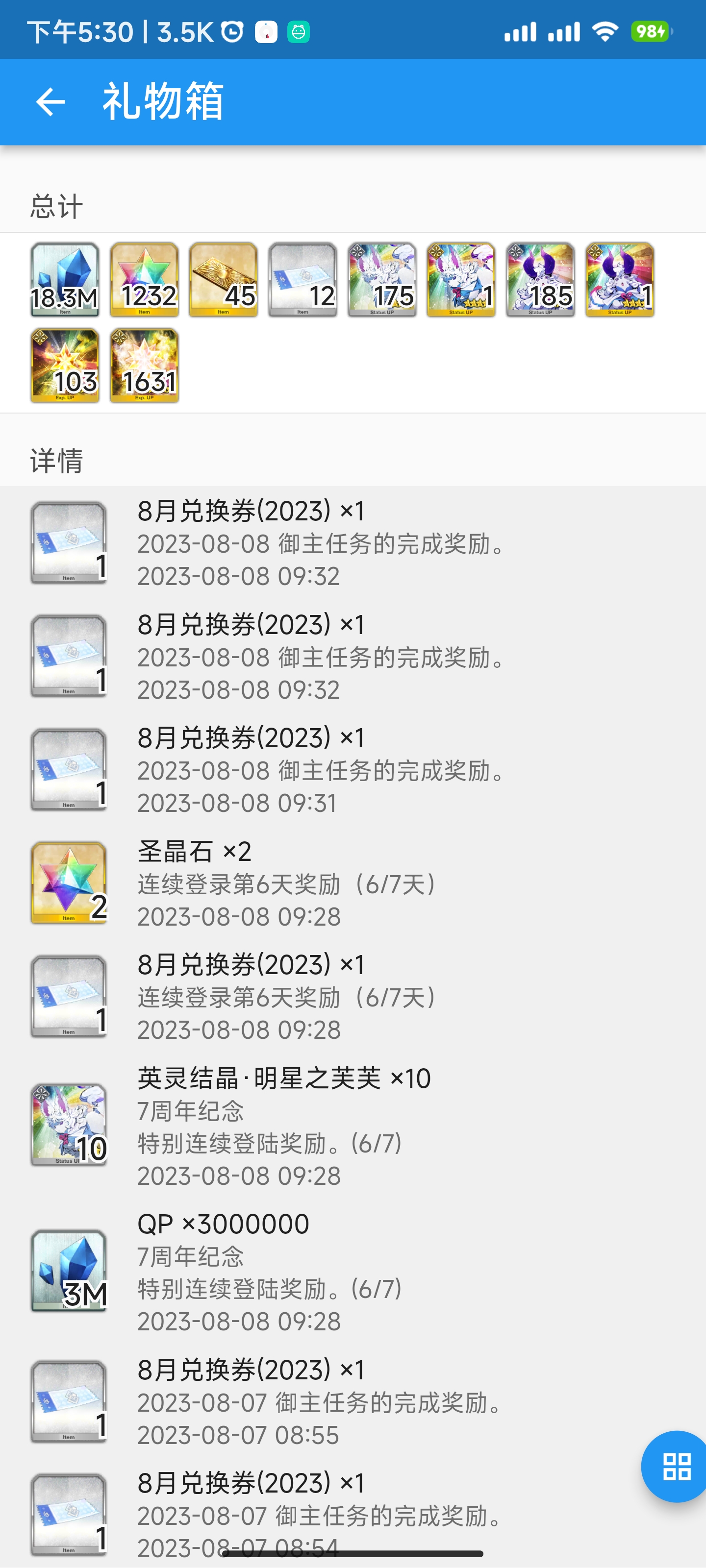Tap the Status UP Fou icon showing 175
706x1568 pixels.
click(382, 279)
